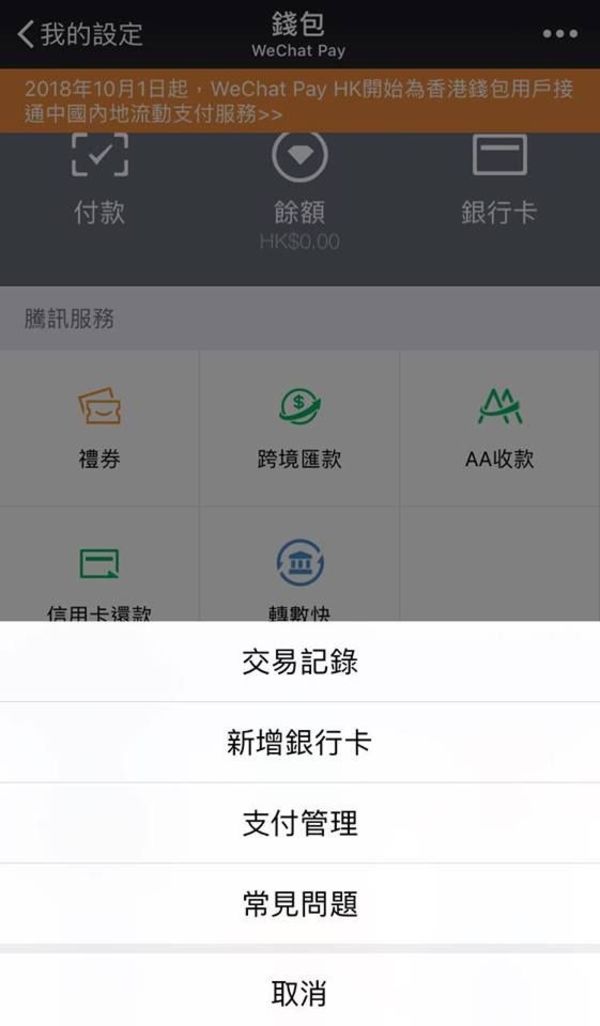This screenshot has height=1026, width=600.
Task: Open 付款 payment code
Action: point(99,180)
